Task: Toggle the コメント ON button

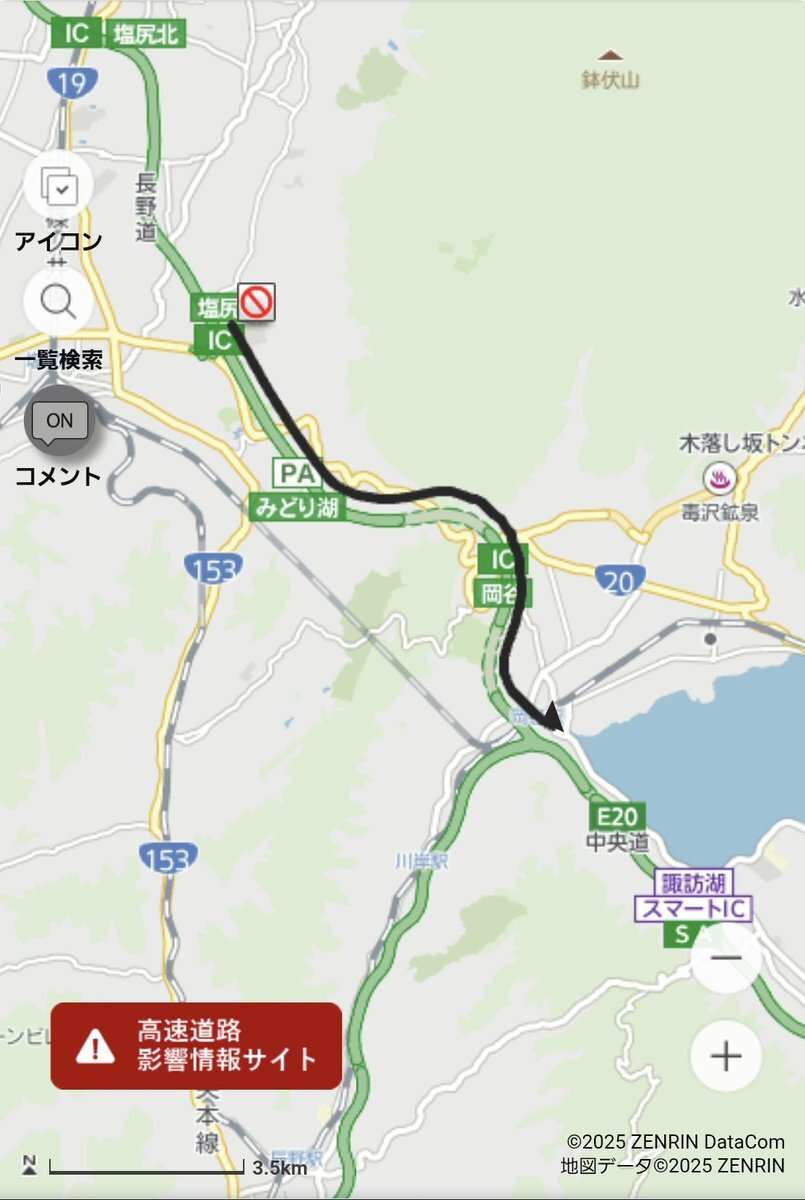Action: point(59,422)
